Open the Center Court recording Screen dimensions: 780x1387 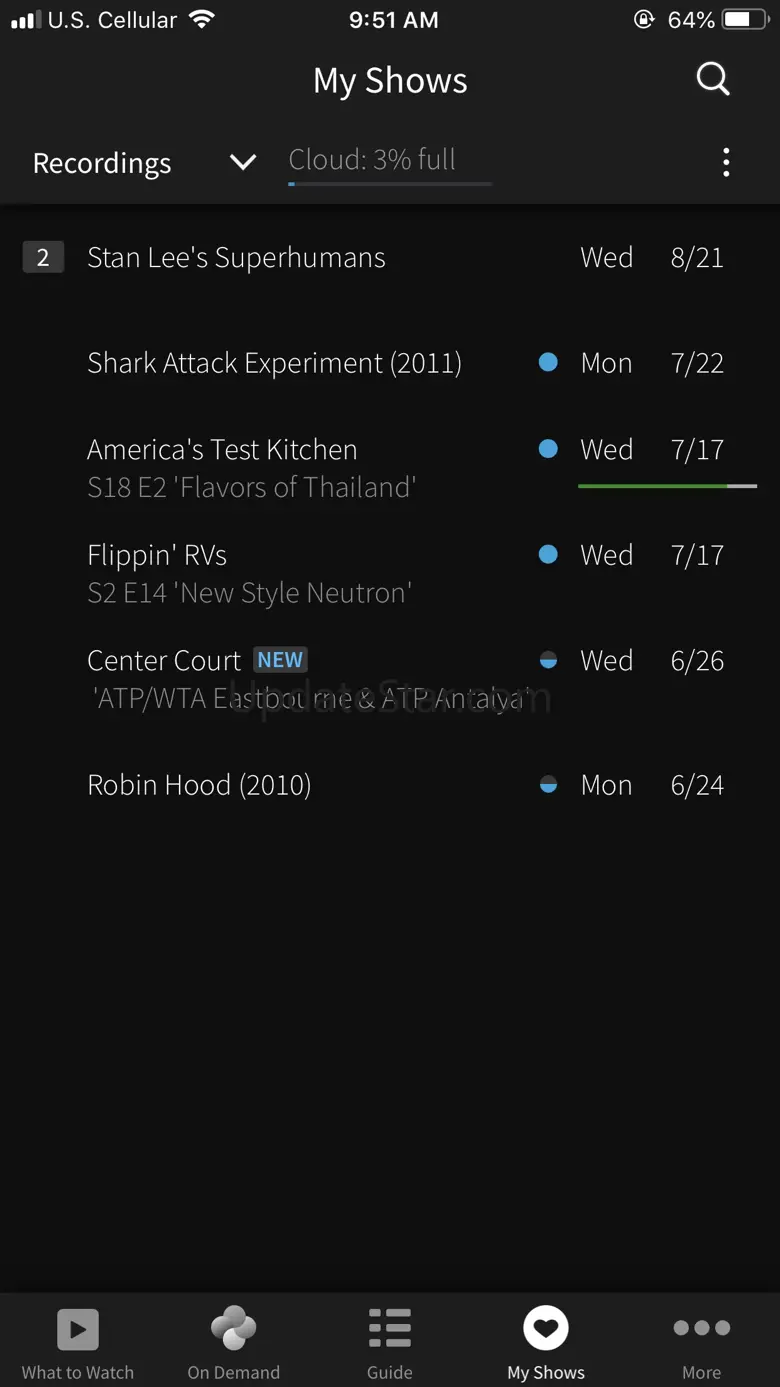coord(390,679)
